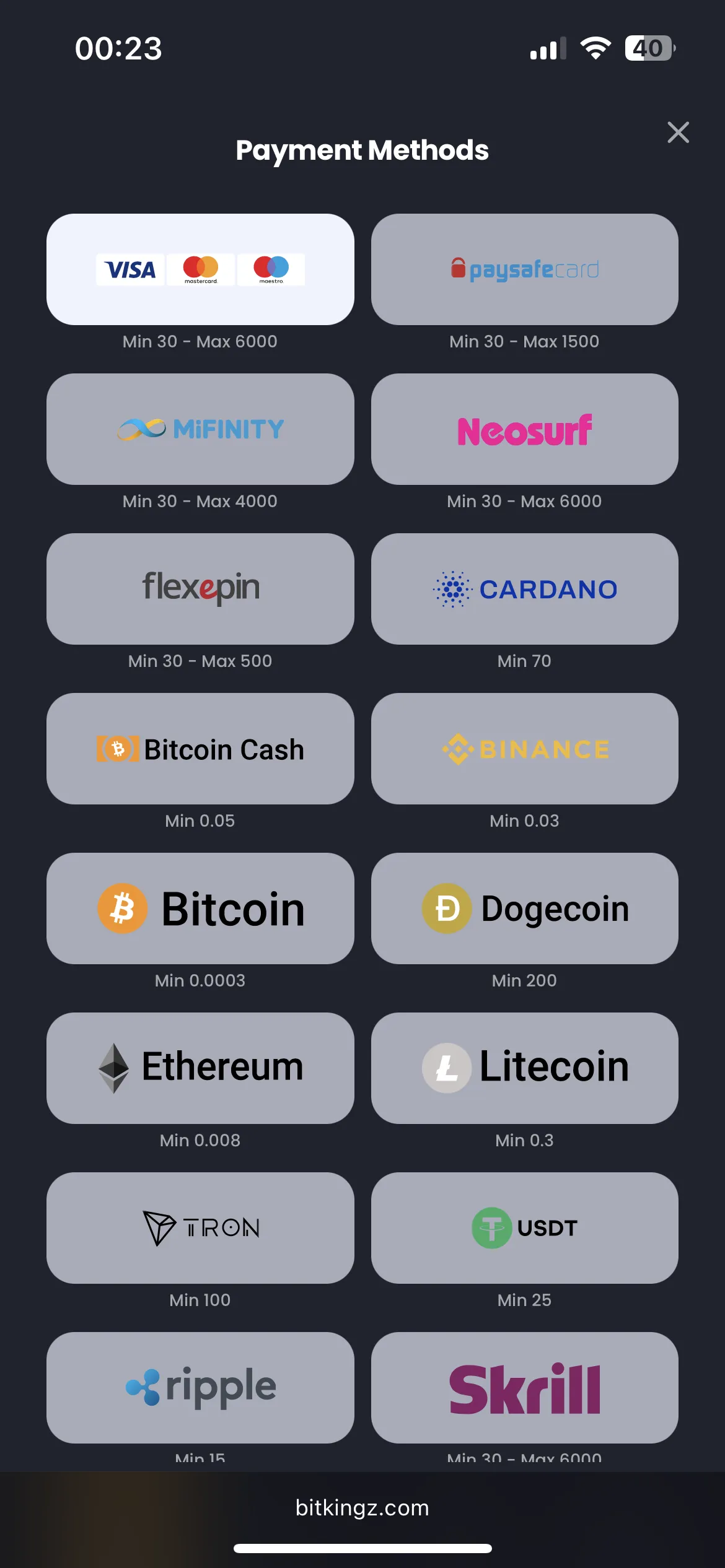Select Ethereum payment option

click(x=200, y=1068)
